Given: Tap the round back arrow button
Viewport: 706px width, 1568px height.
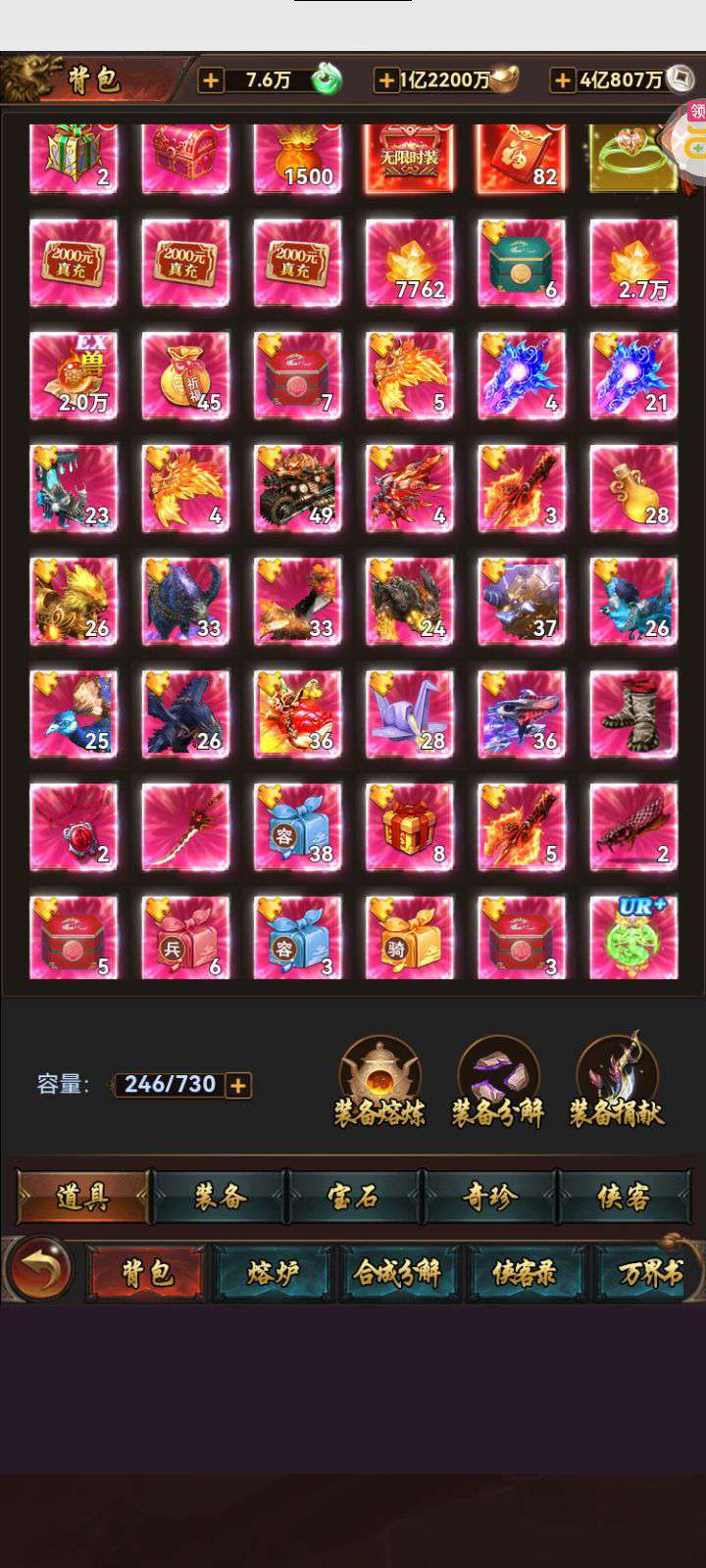Looking at the screenshot, I should [38, 1270].
